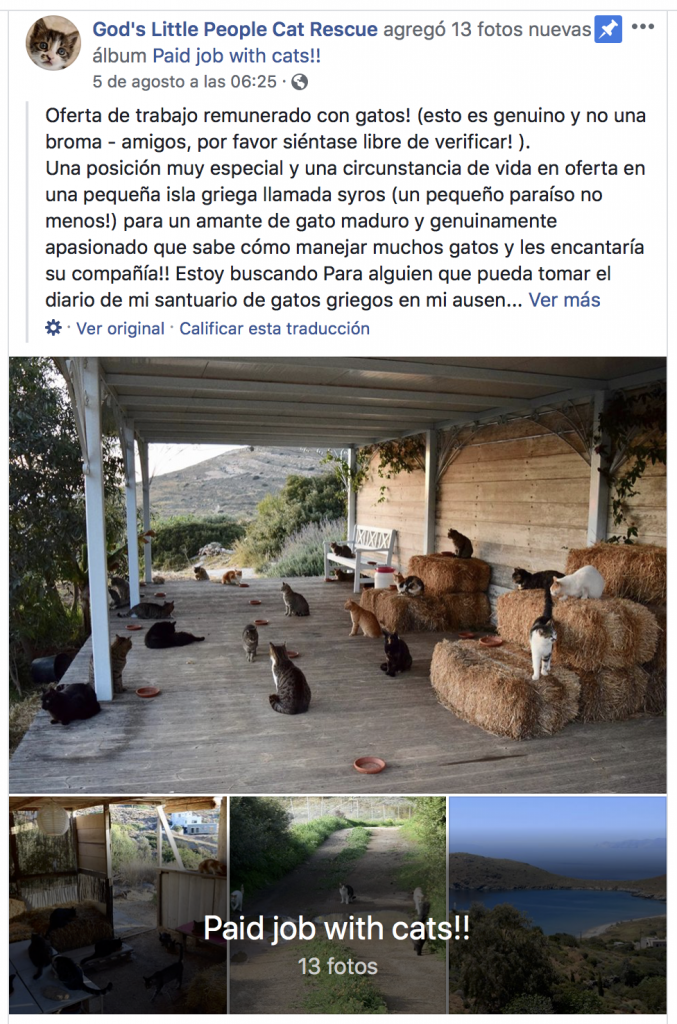The width and height of the screenshot is (677, 1024).
Task: Open photo of the bay landscape
Action: [x=557, y=905]
